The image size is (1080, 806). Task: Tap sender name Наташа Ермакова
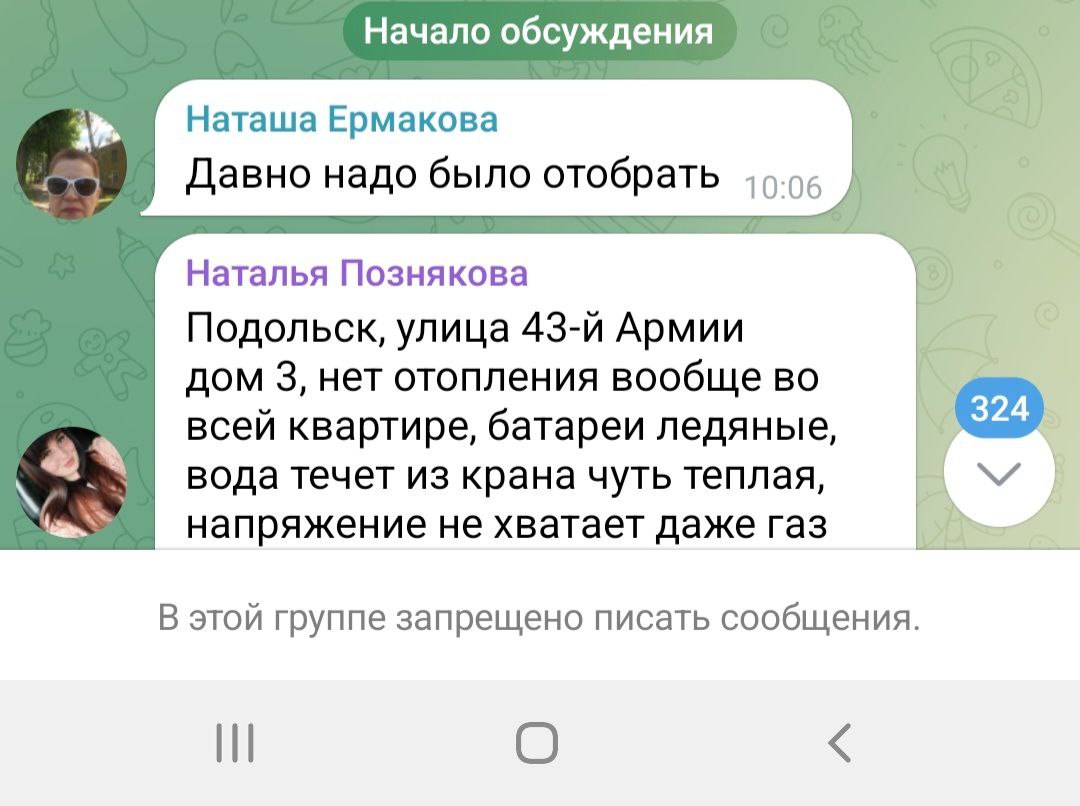(x=342, y=121)
